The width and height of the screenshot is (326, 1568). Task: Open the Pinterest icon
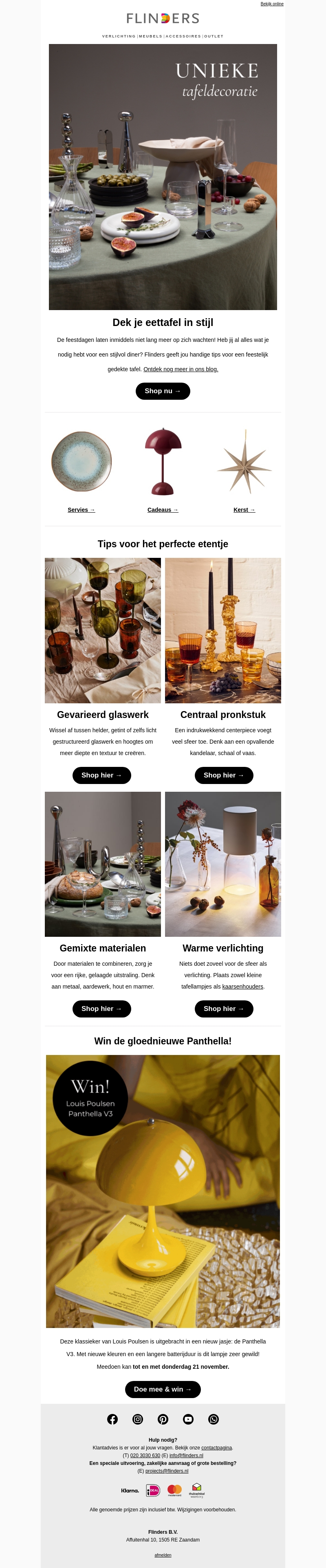163,1419
